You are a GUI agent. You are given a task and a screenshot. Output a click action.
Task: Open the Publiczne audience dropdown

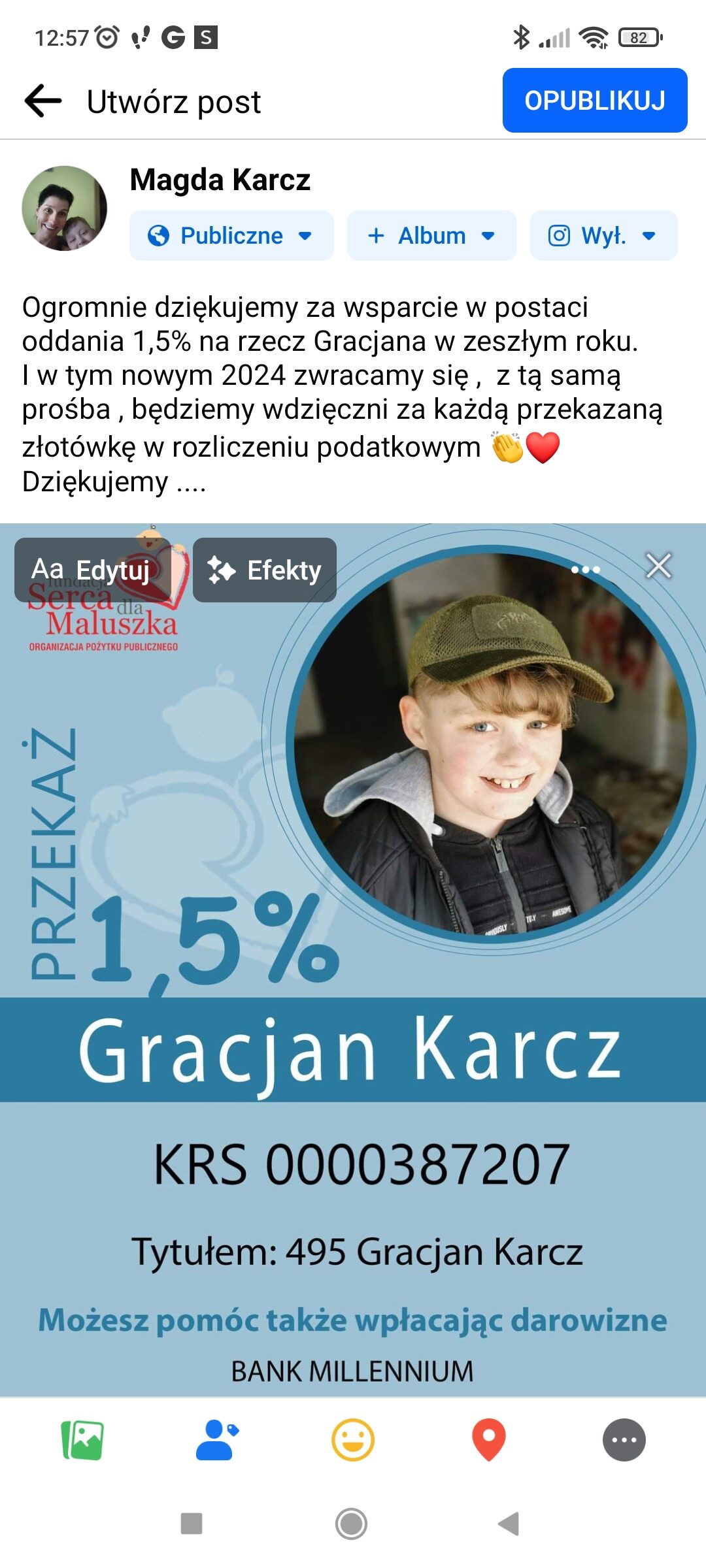pos(231,236)
